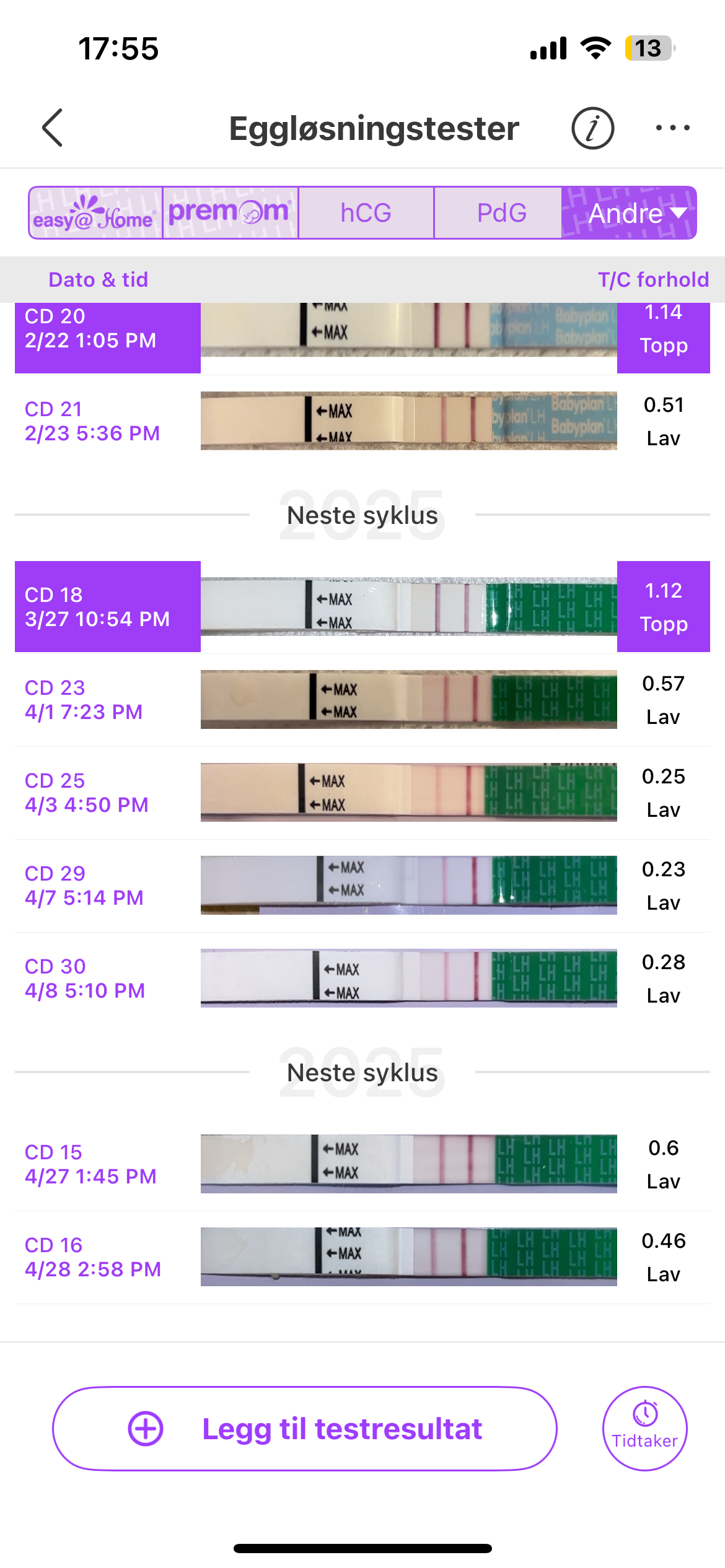Select the PdG tab
Viewport: 725px width, 1568px height.
pos(501,213)
